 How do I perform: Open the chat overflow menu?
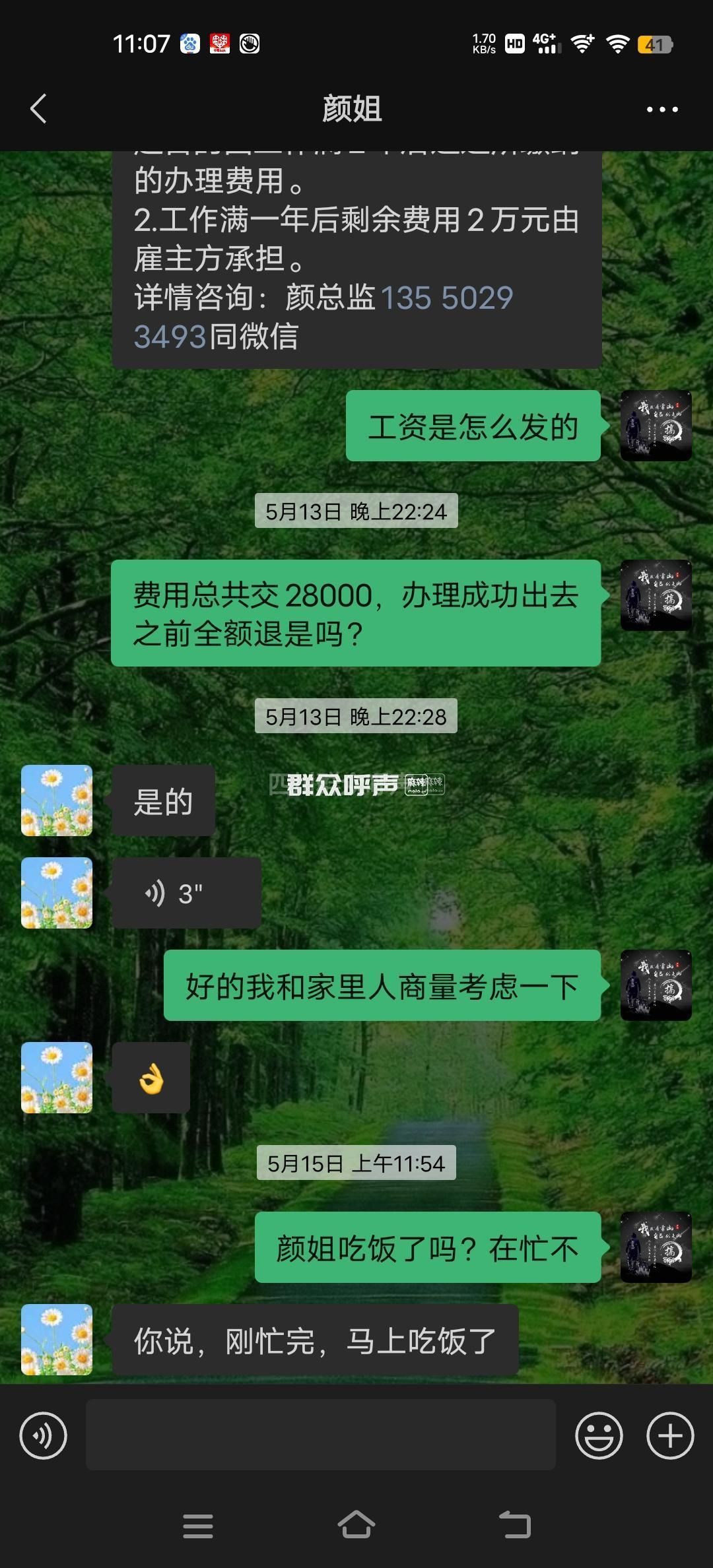(662, 110)
